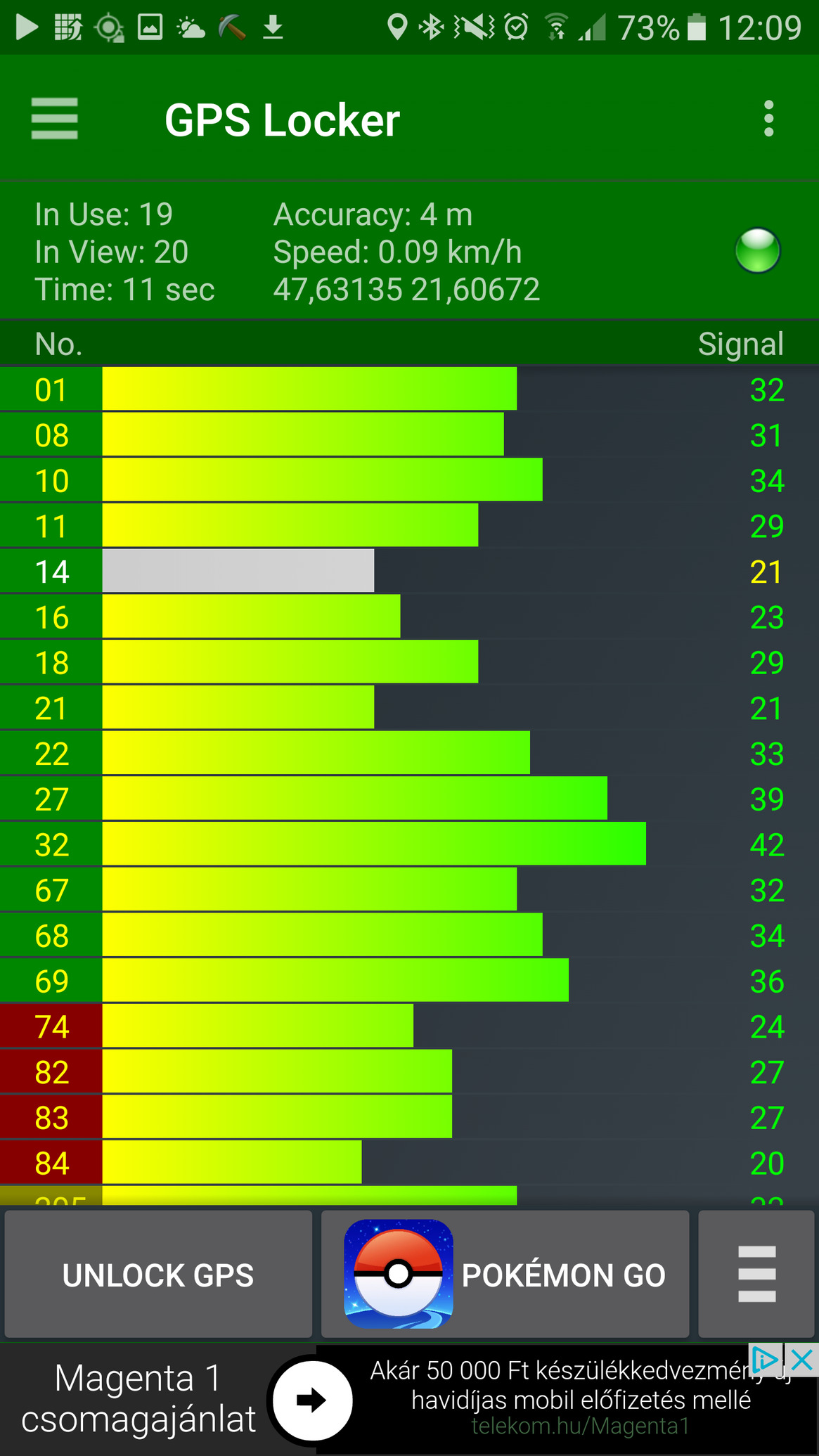The image size is (819, 1456).
Task: Open the overflow options menu
Action: (768, 119)
